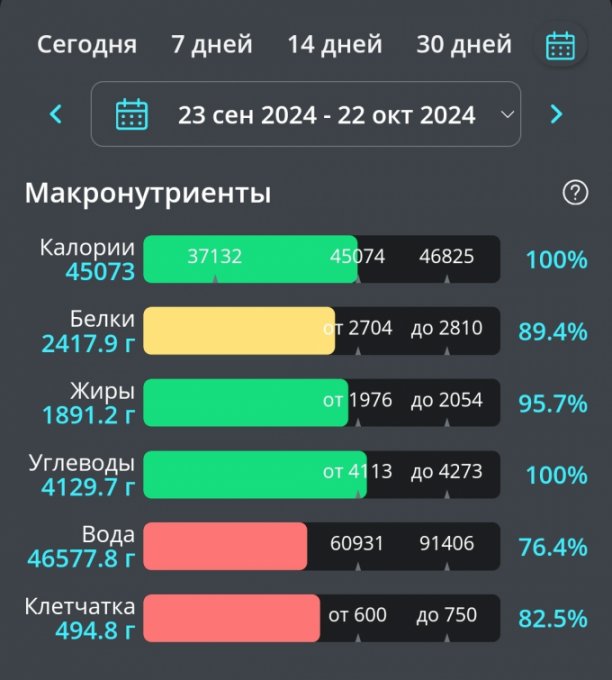612x680 pixels.
Task: Go to the previous date period
Action: 56,114
